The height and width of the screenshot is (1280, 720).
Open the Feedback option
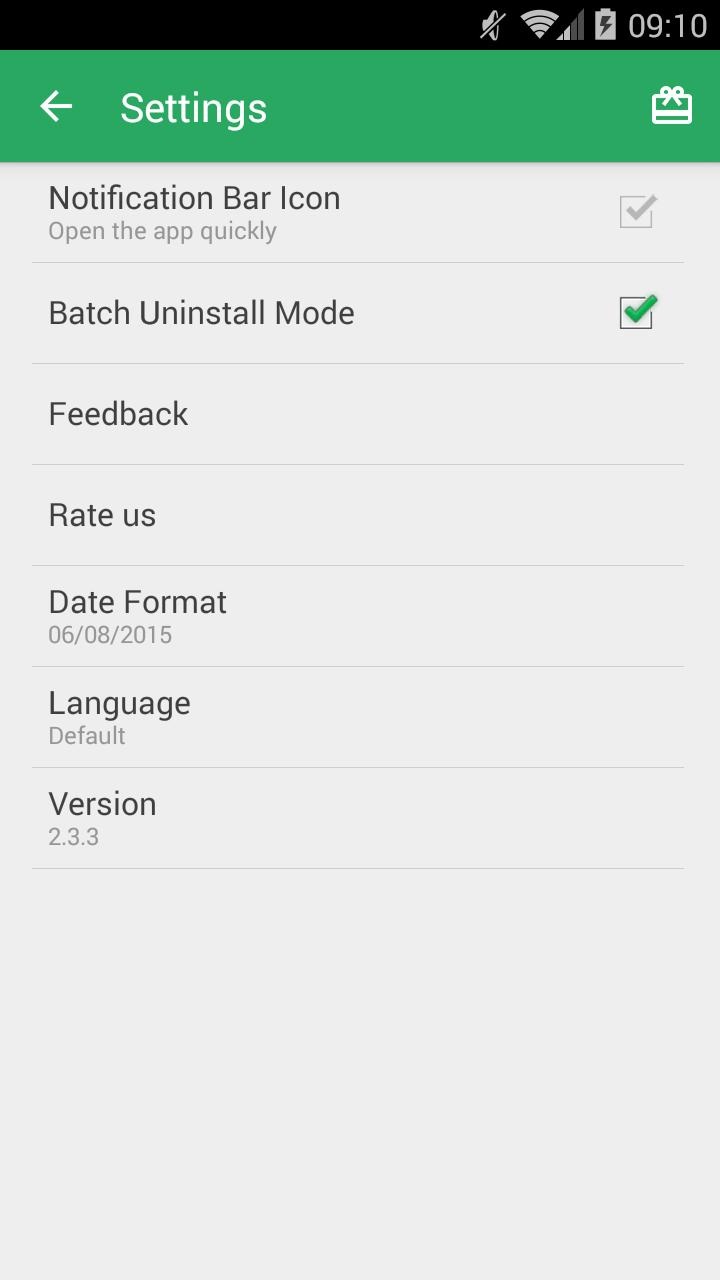(x=360, y=413)
